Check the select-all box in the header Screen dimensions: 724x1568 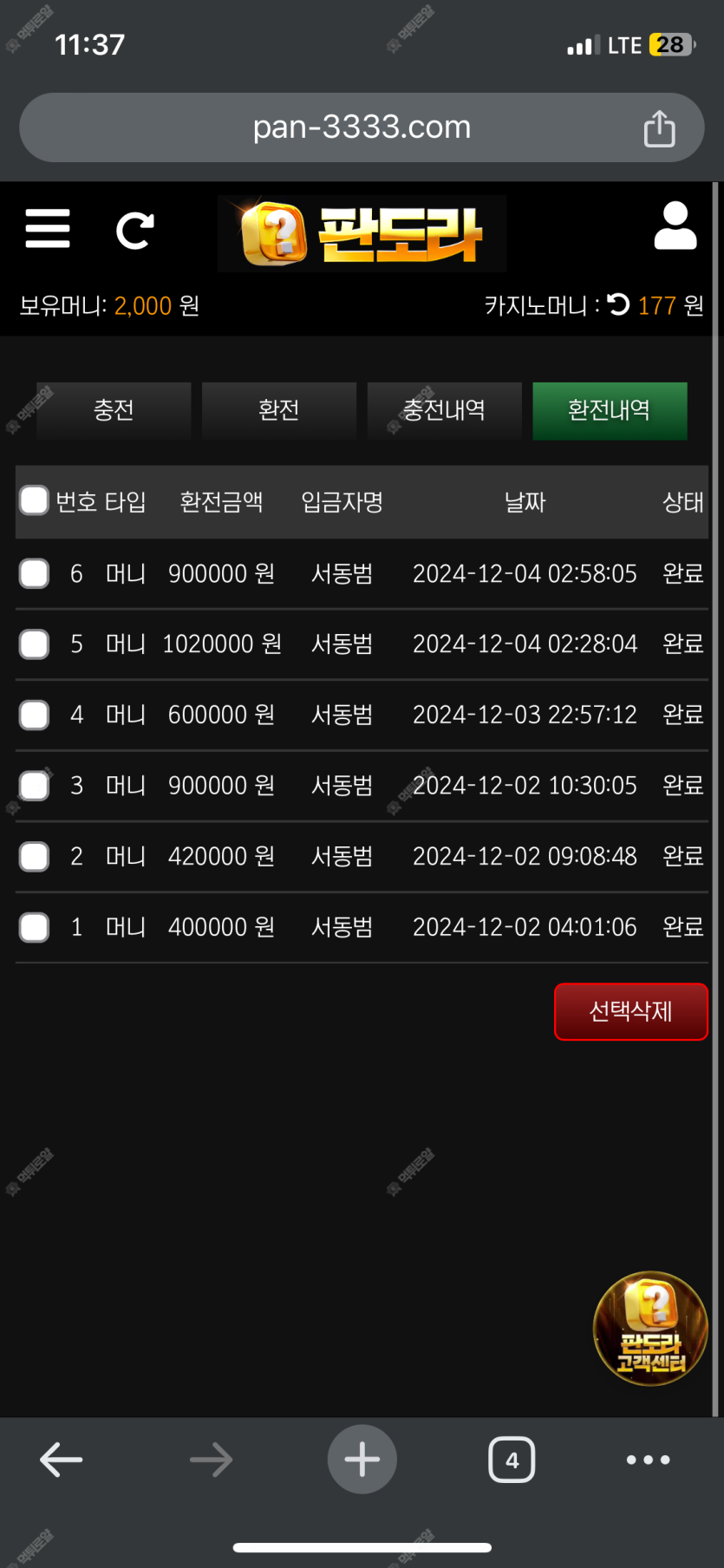[x=34, y=500]
